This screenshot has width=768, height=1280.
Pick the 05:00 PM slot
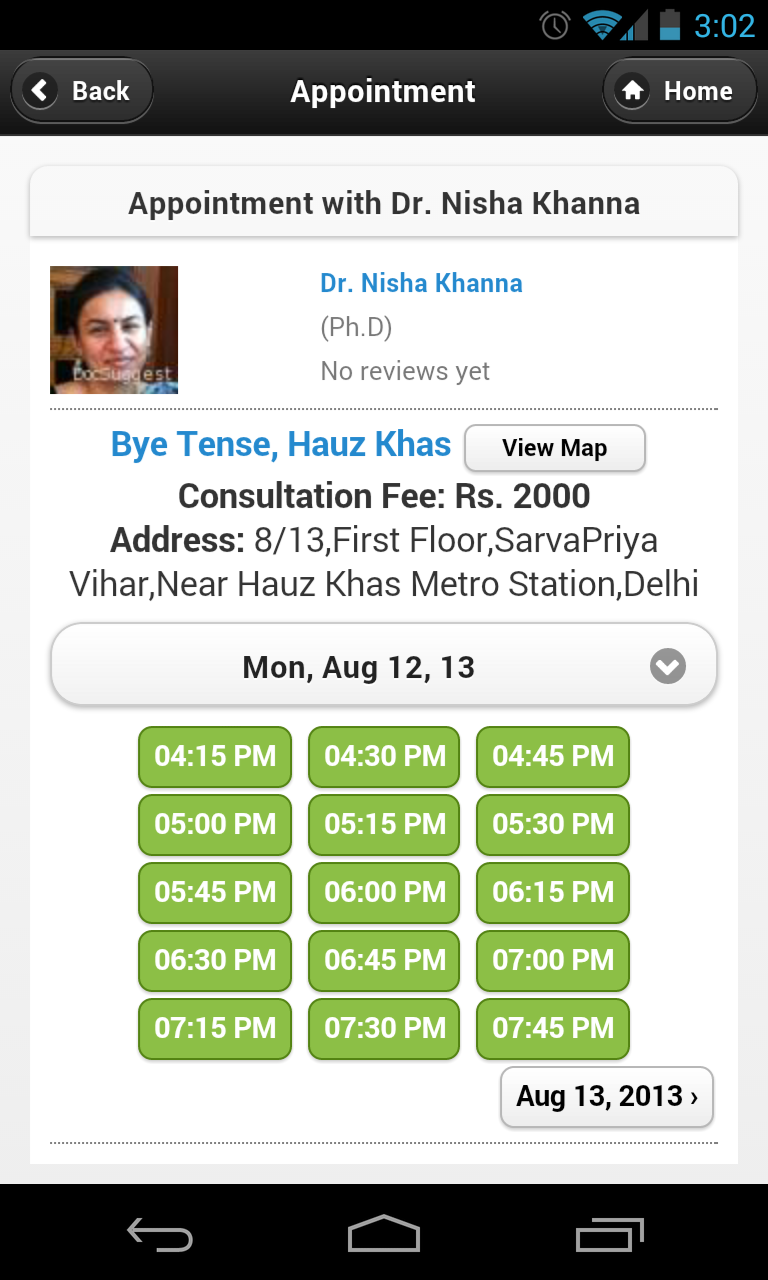point(215,824)
